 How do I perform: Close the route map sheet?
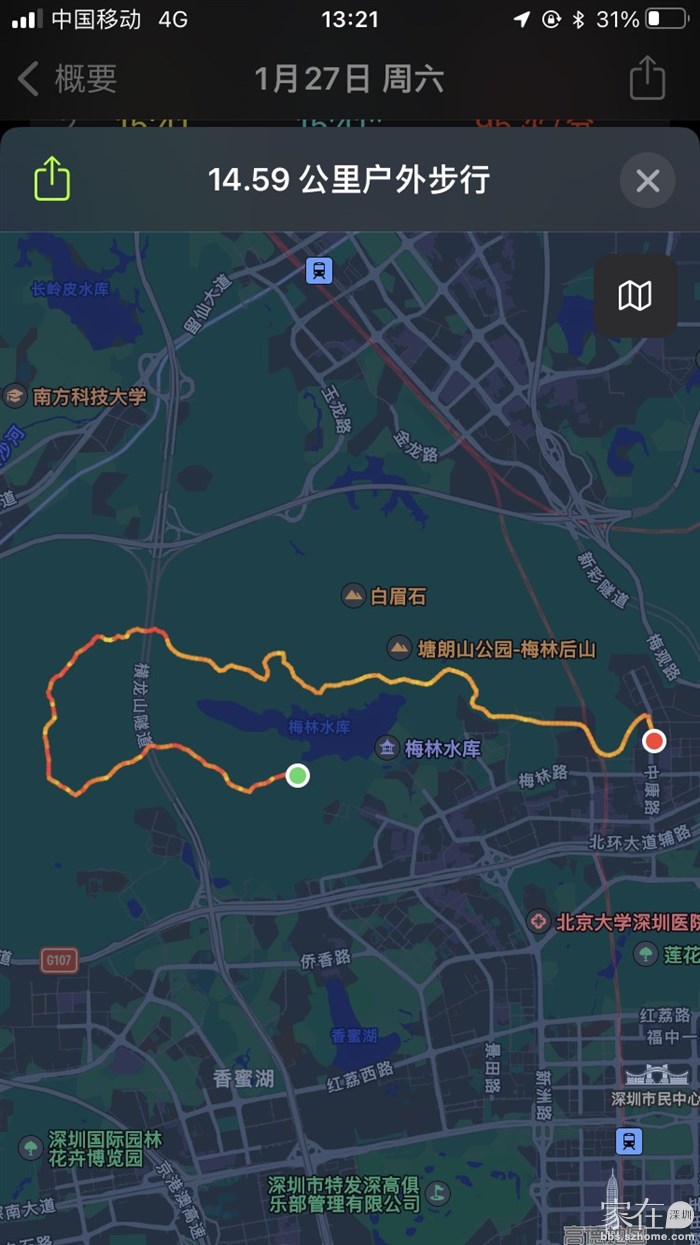[x=647, y=180]
